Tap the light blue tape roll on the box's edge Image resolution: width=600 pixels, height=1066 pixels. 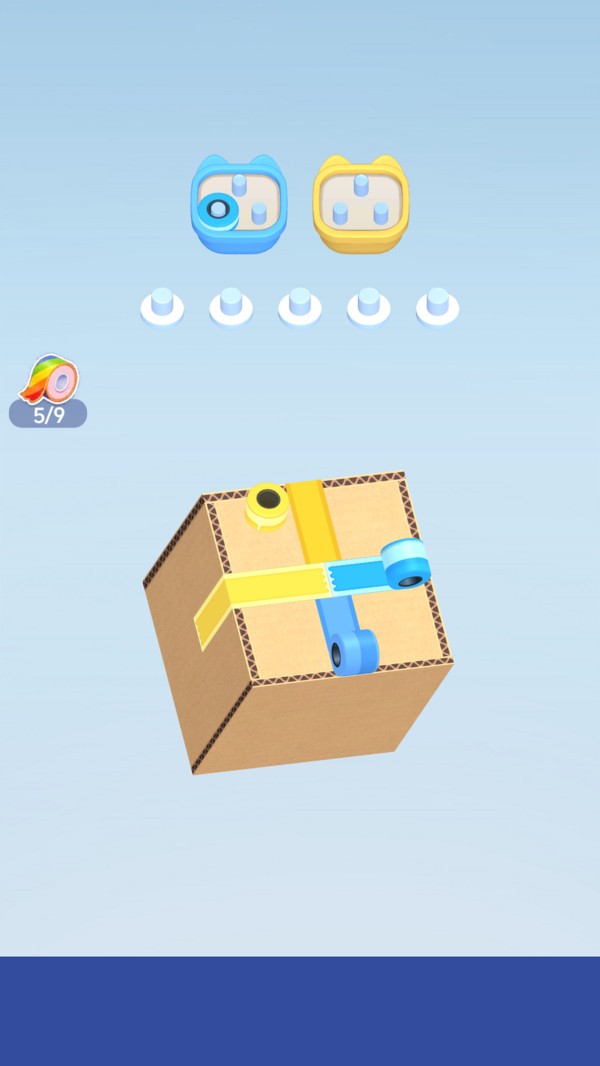(x=406, y=563)
